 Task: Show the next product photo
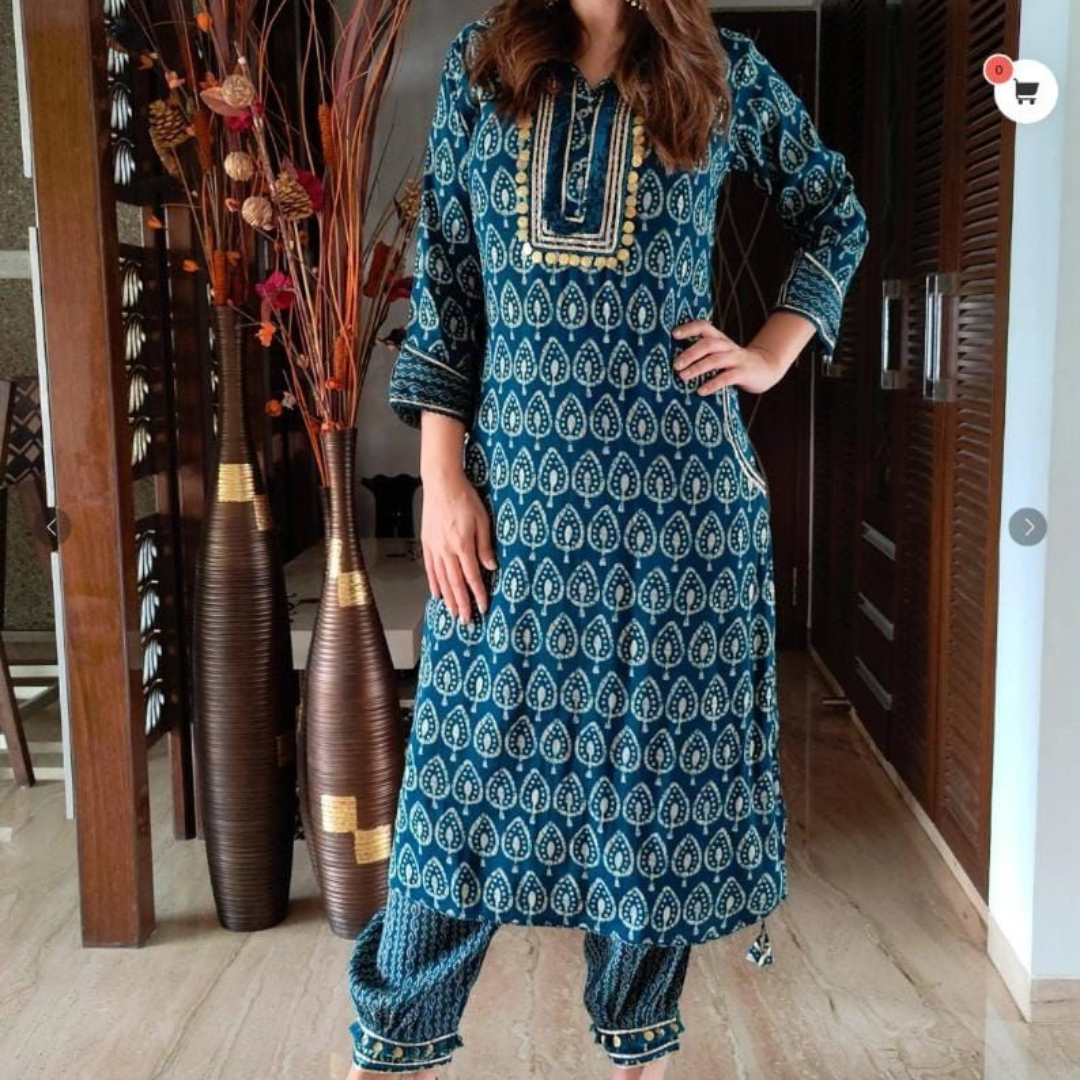coord(1027,527)
